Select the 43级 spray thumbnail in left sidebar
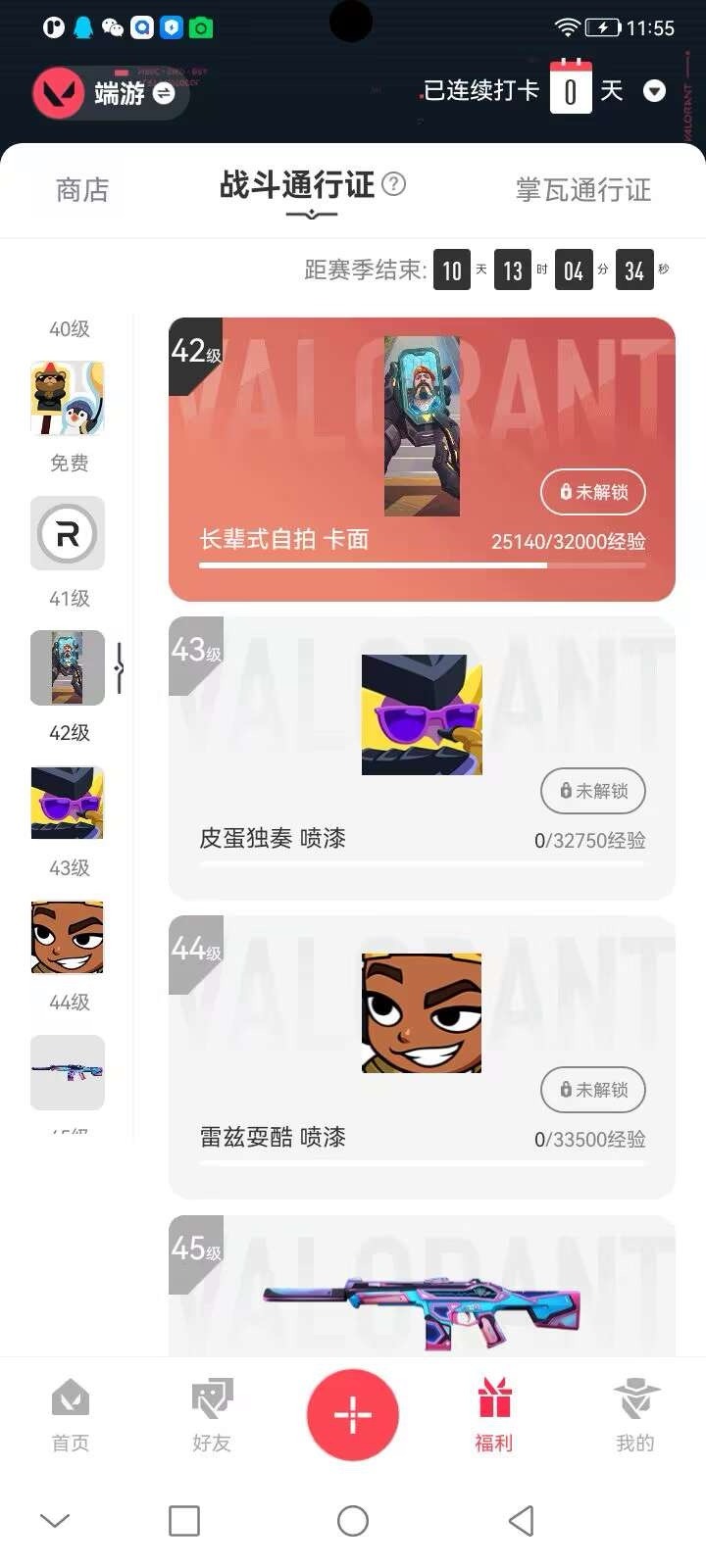This screenshot has width=706, height=1568. 67,803
